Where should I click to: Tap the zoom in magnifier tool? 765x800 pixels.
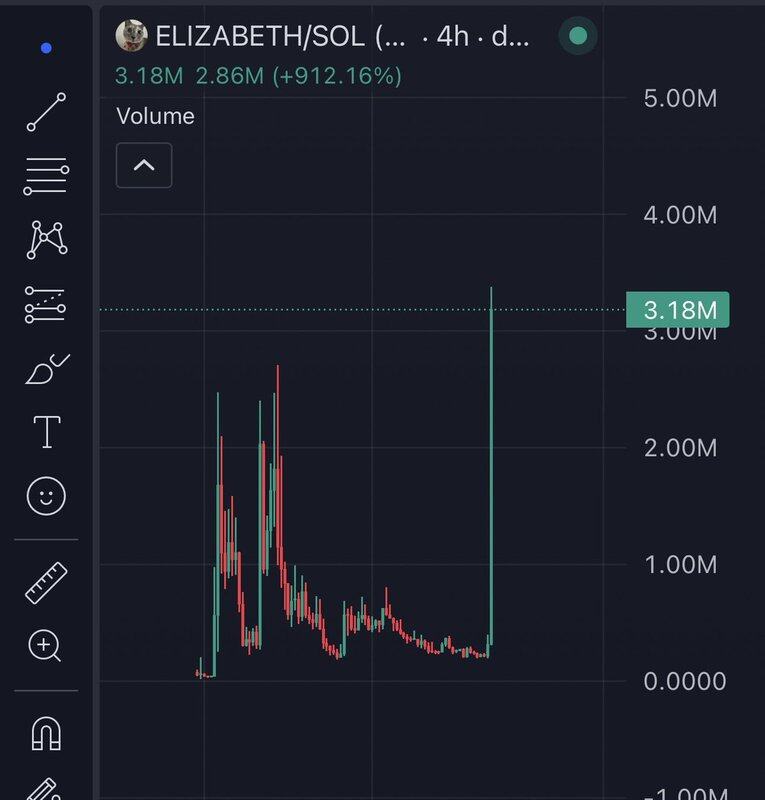pyautogui.click(x=46, y=646)
